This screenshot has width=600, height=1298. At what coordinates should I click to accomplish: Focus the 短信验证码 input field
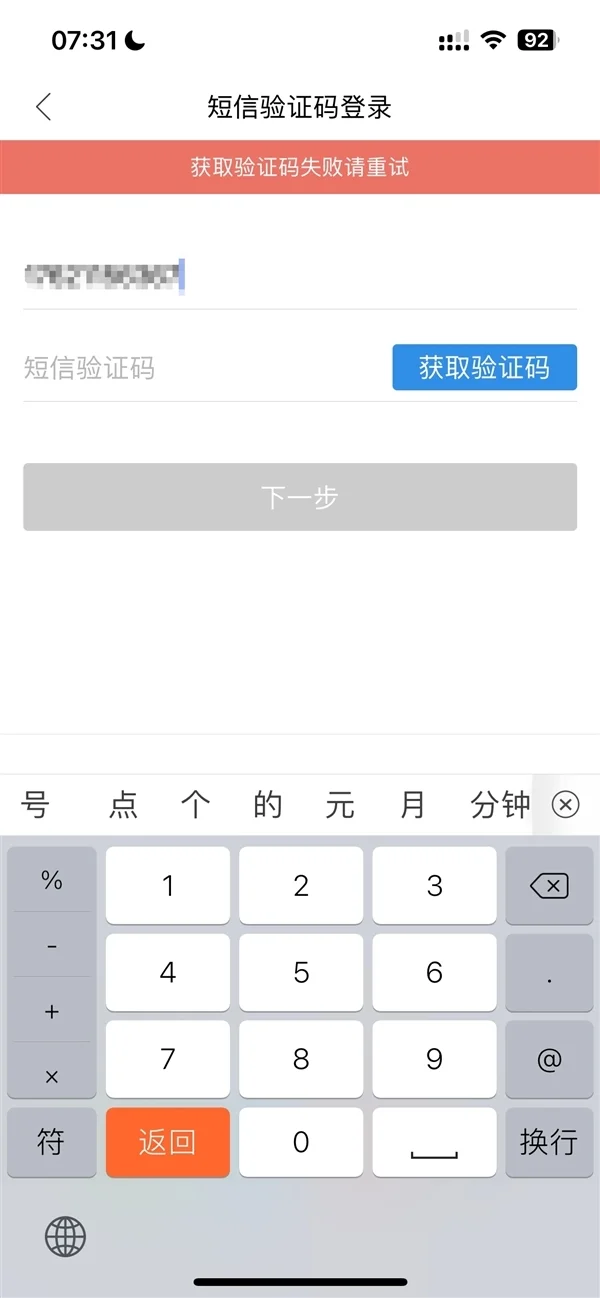pyautogui.click(x=200, y=368)
